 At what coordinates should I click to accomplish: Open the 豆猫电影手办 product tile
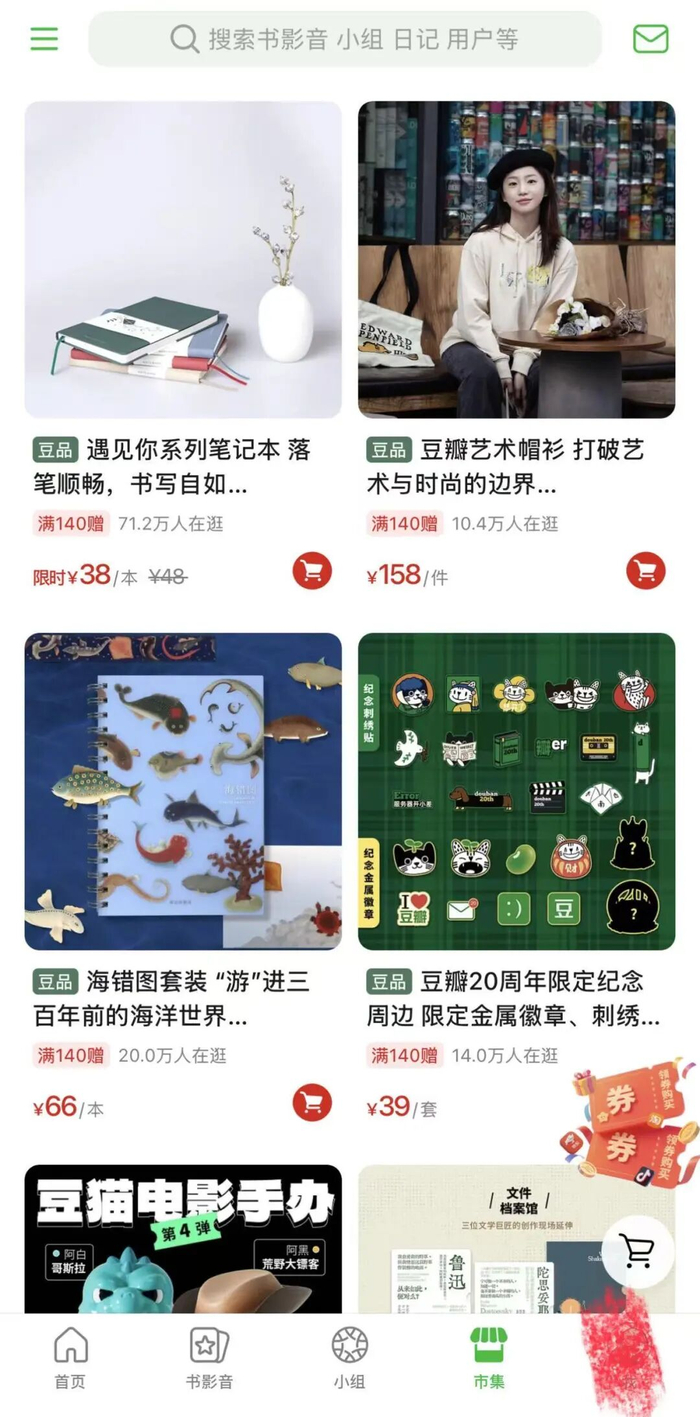[183, 1238]
